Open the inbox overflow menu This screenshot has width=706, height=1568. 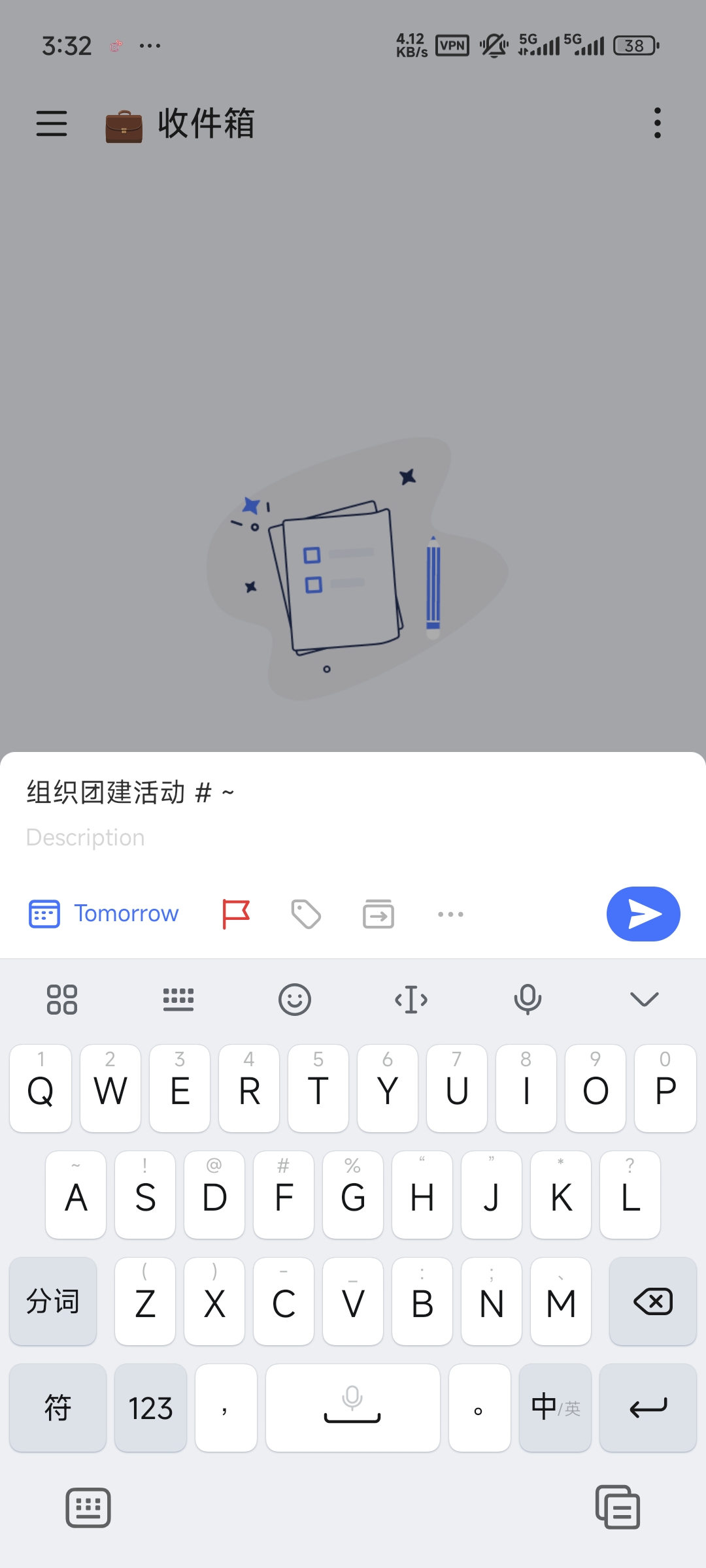[657, 123]
